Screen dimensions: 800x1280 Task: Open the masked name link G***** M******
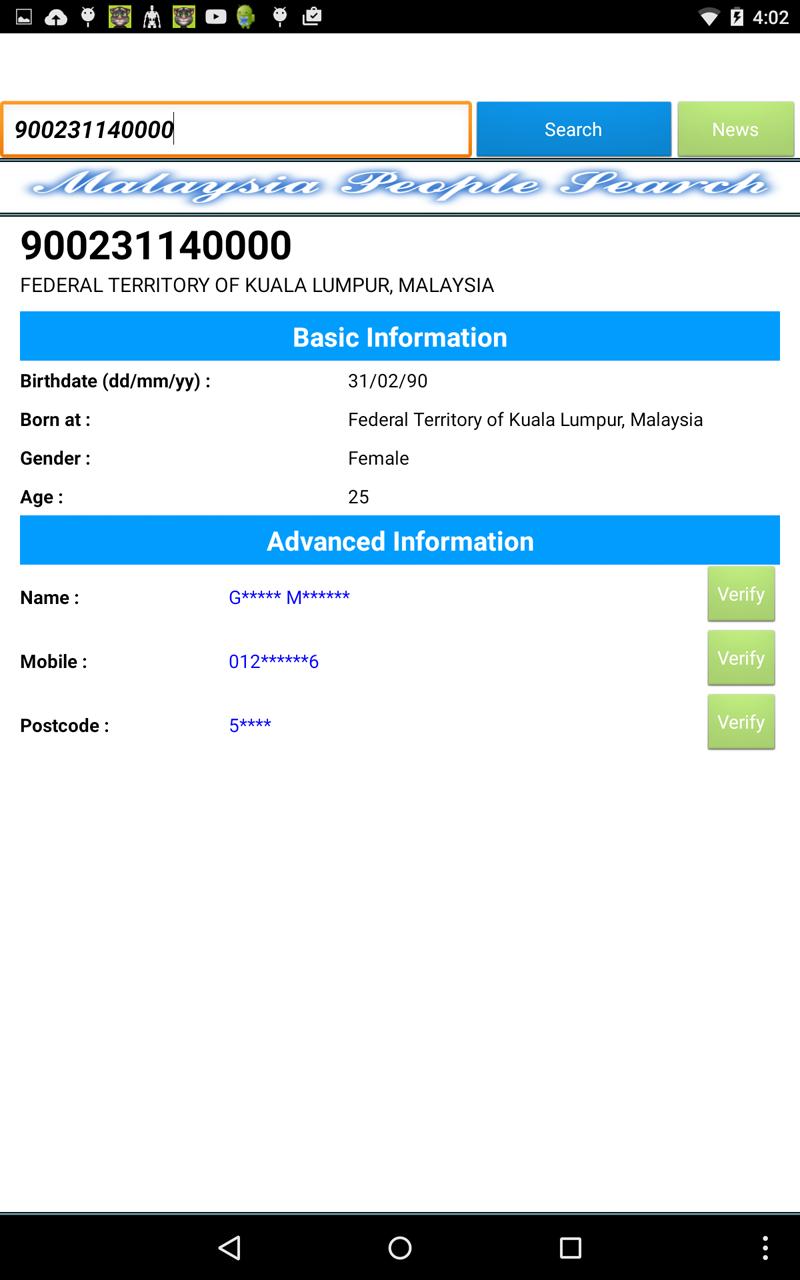(x=289, y=598)
